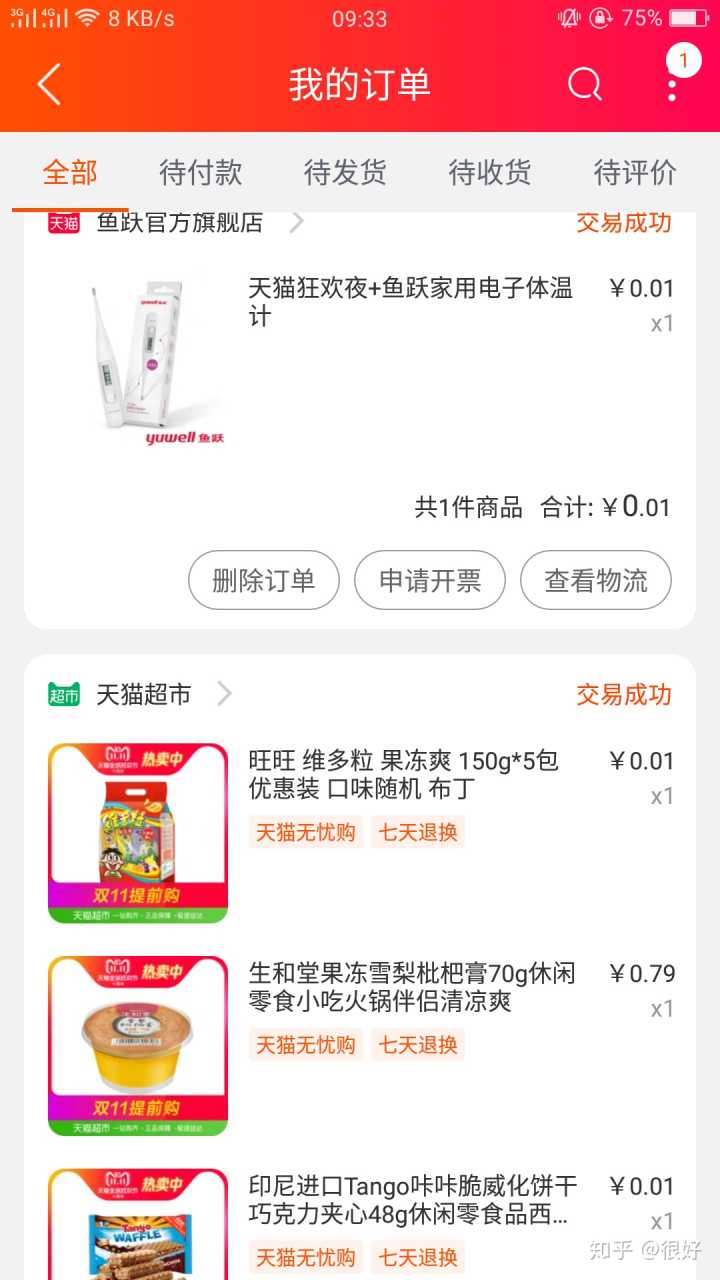This screenshot has height=1280, width=720.
Task: Select the 全部 orders tab
Action: point(70,172)
